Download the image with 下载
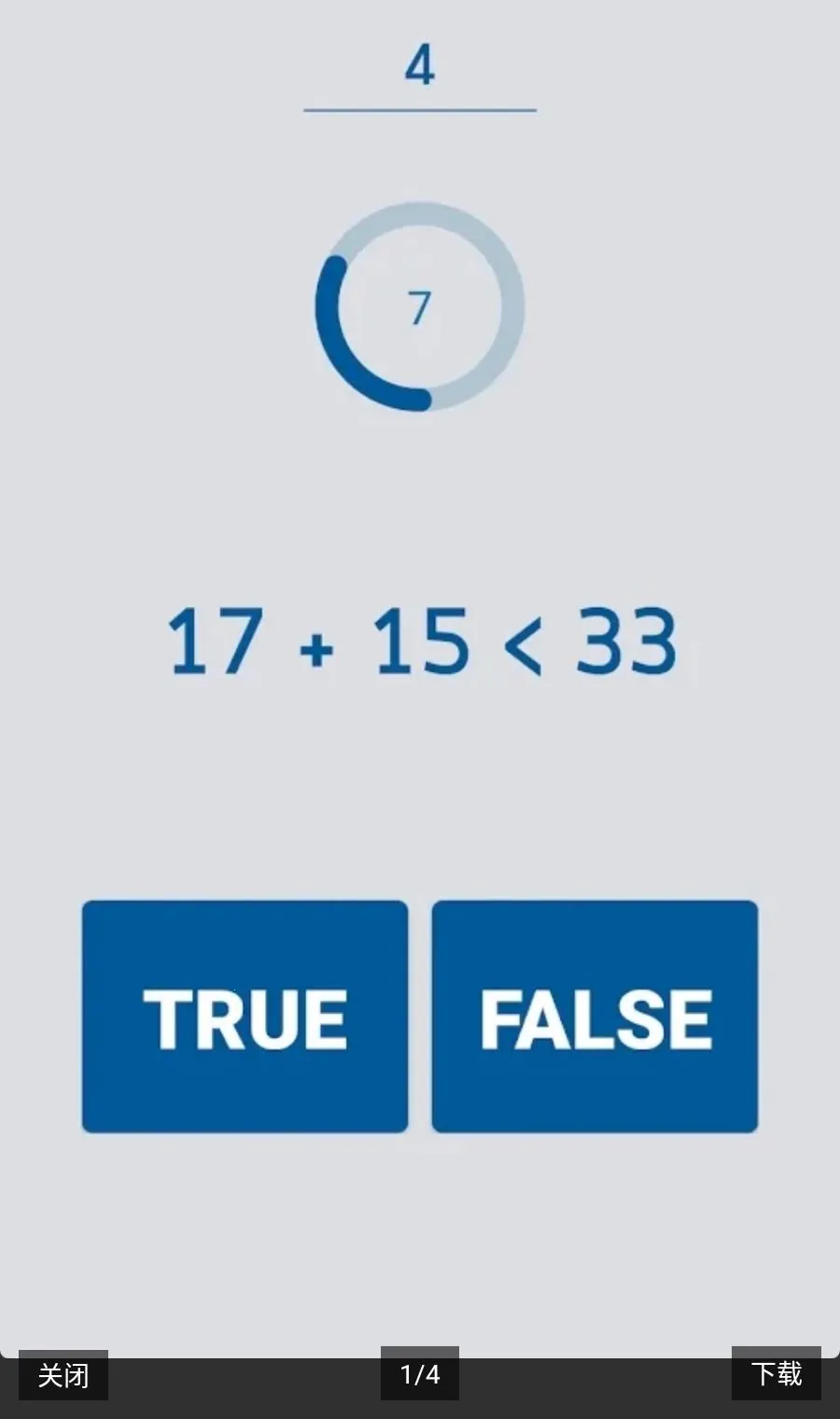Image resolution: width=840 pixels, height=1419 pixels. pyautogui.click(x=777, y=1373)
